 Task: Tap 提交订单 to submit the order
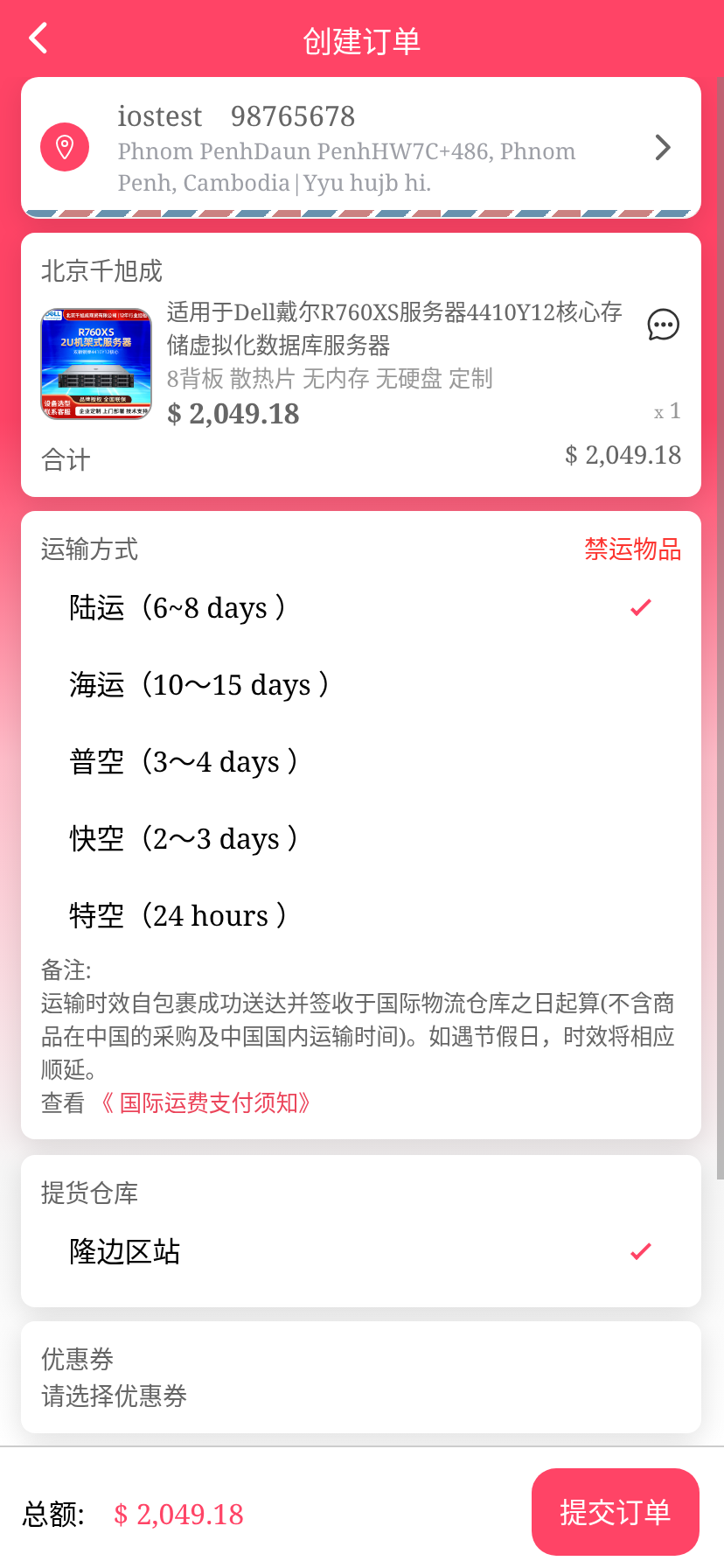click(615, 1511)
